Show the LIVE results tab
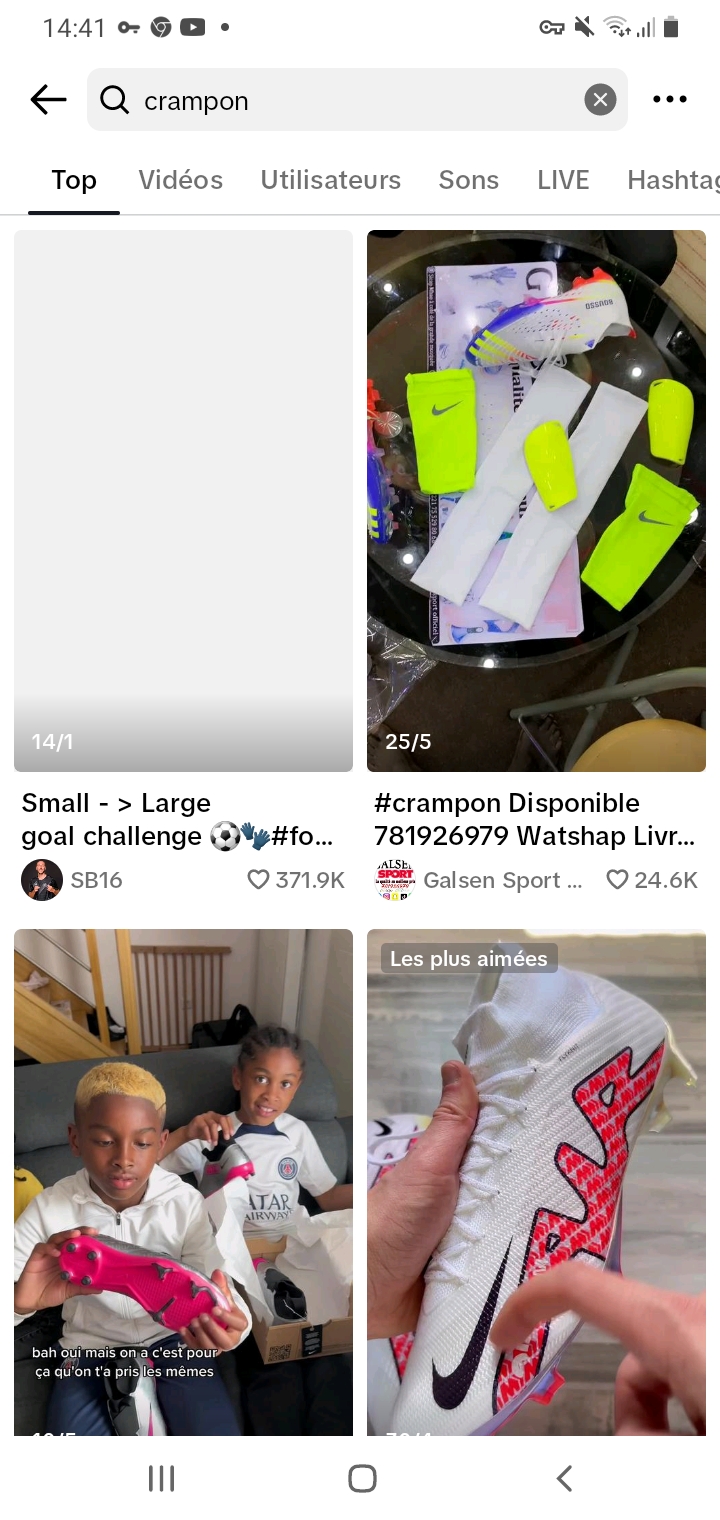The height and width of the screenshot is (1520, 720). point(563,180)
